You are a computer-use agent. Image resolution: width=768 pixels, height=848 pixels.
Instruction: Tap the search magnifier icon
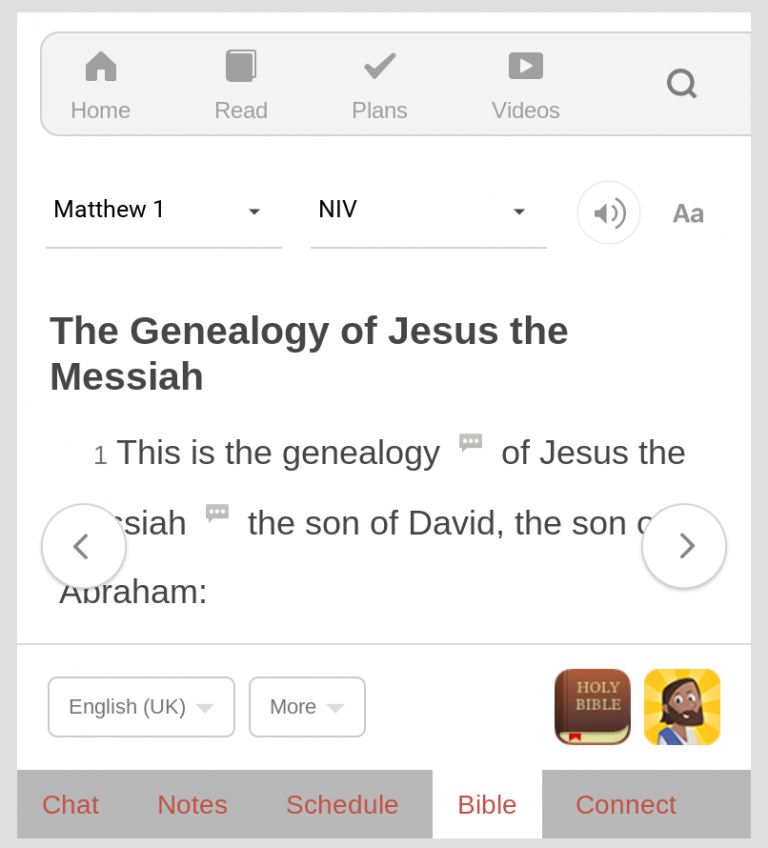[x=682, y=84]
